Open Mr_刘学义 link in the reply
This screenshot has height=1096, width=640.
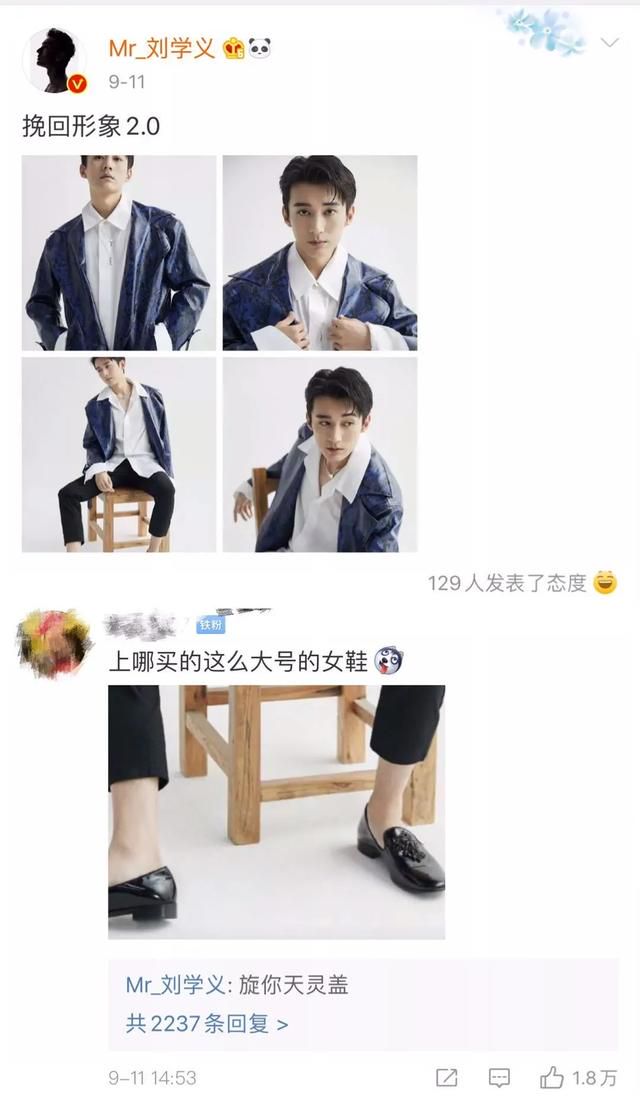tap(177, 985)
